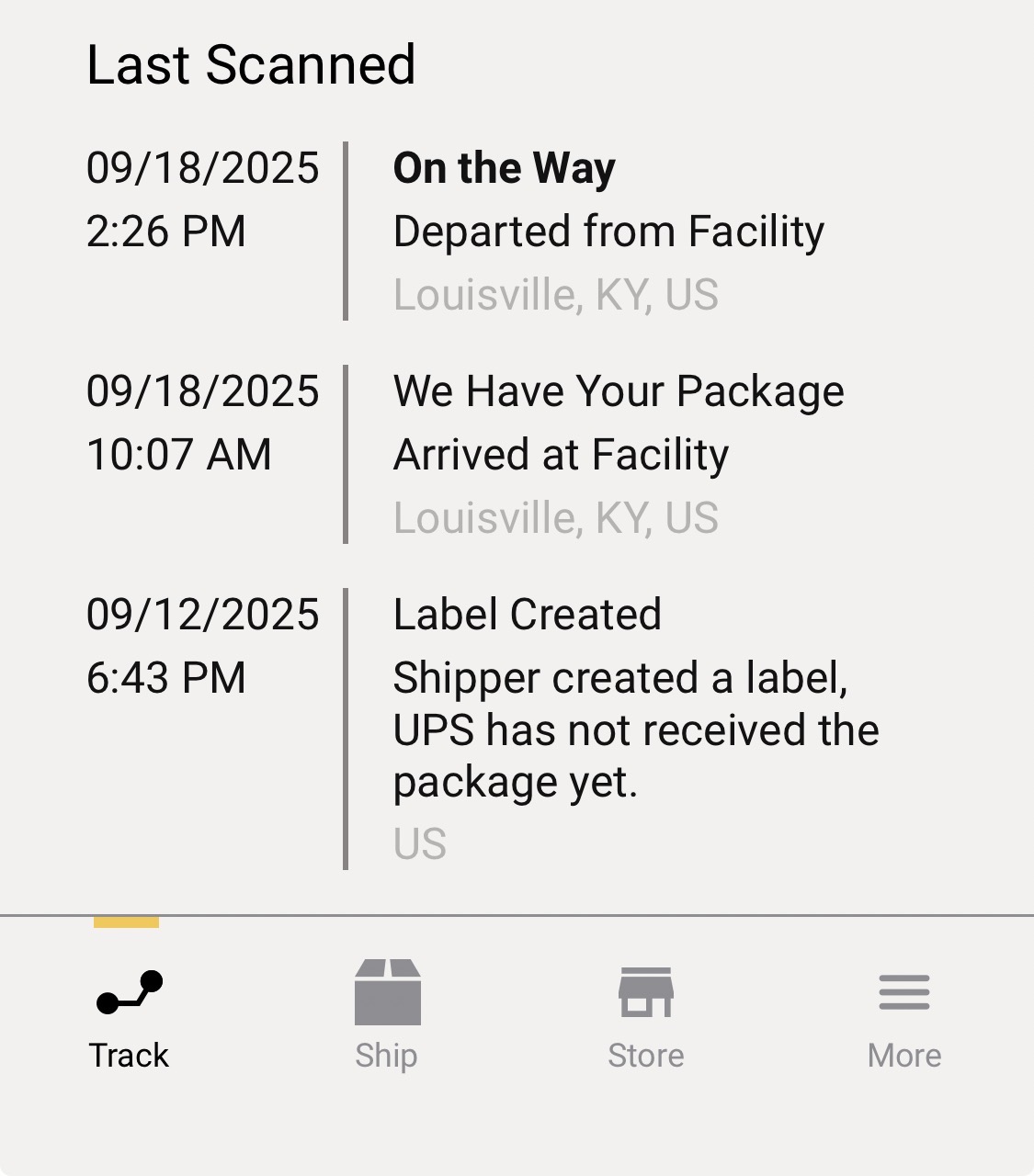Go to the Store tab
This screenshot has height=1176, width=1034.
(x=645, y=1015)
